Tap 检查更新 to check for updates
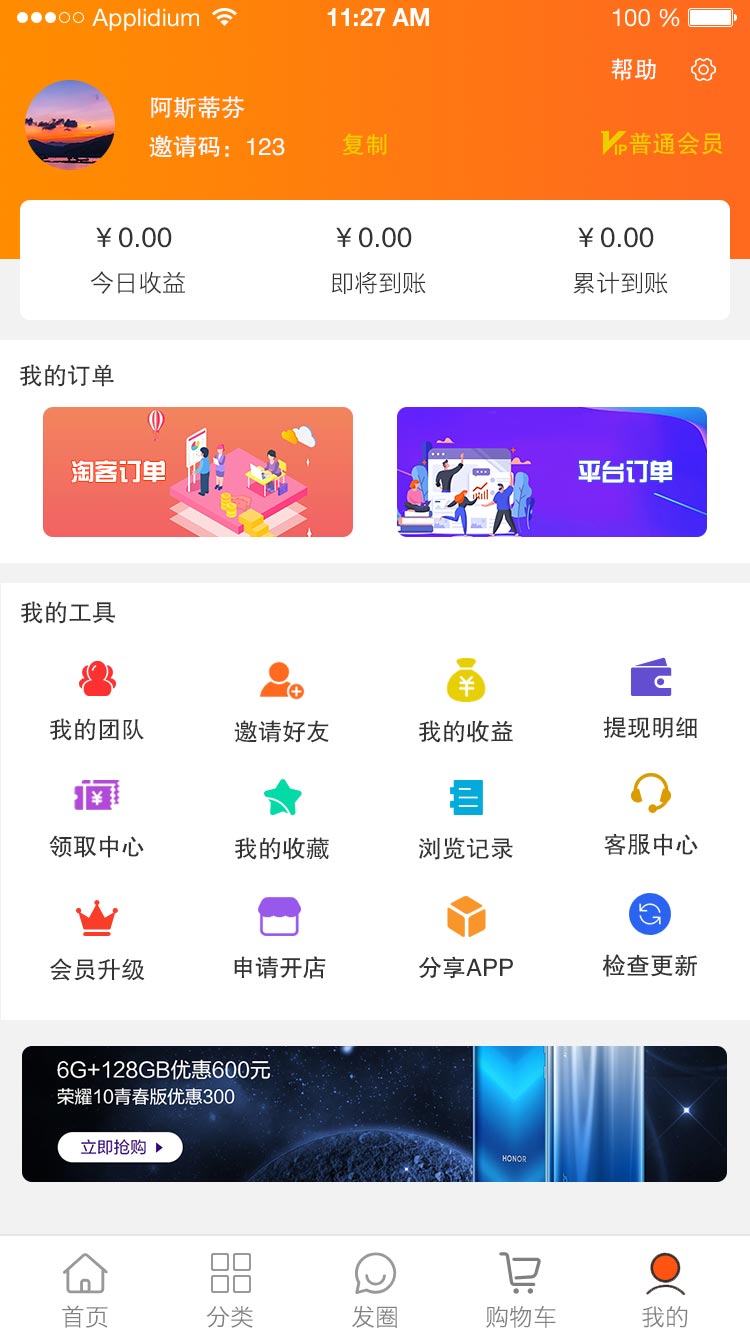Viewport: 750px width, 1334px height. click(x=650, y=934)
